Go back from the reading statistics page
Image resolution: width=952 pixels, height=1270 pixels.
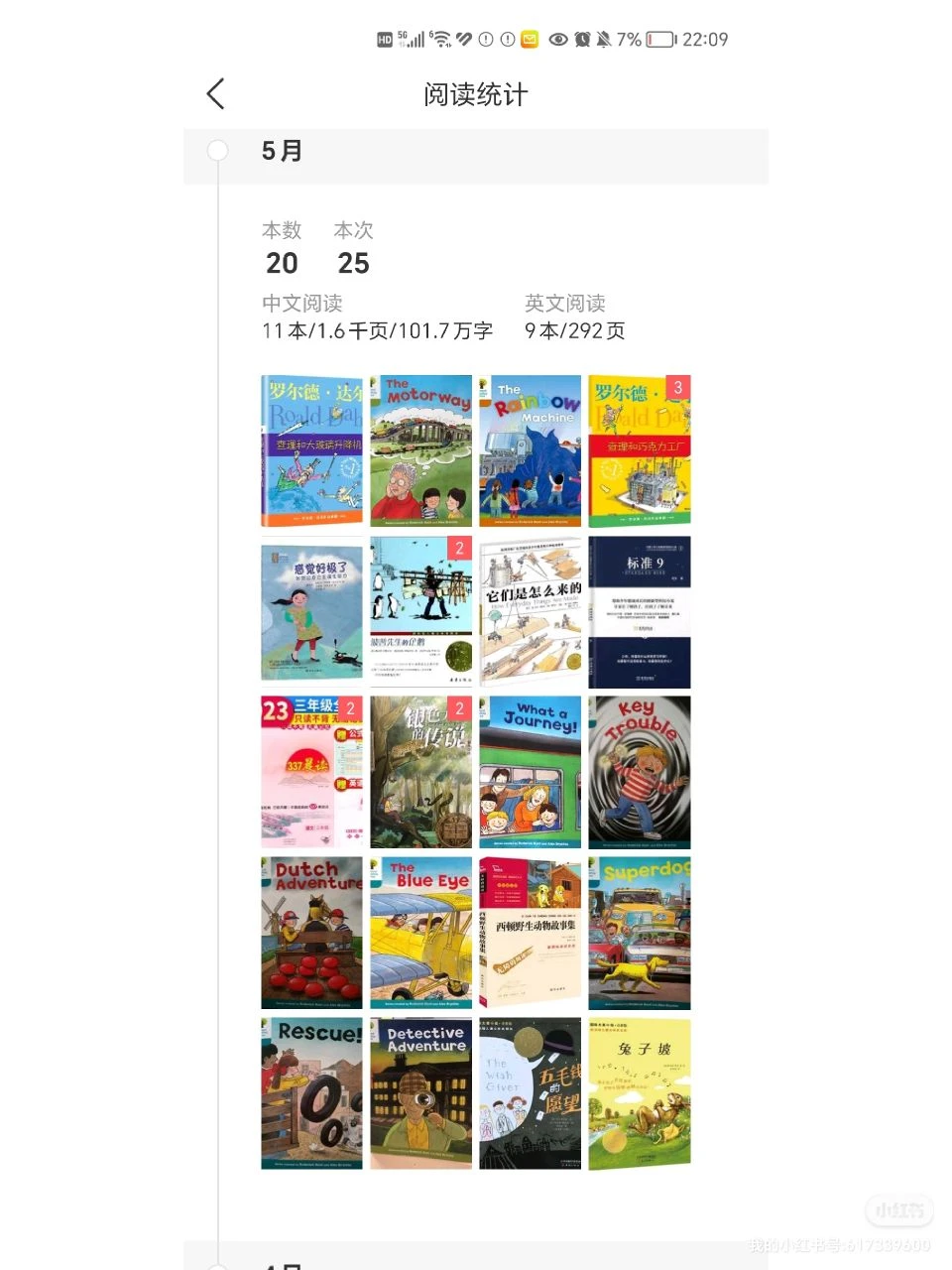click(216, 94)
